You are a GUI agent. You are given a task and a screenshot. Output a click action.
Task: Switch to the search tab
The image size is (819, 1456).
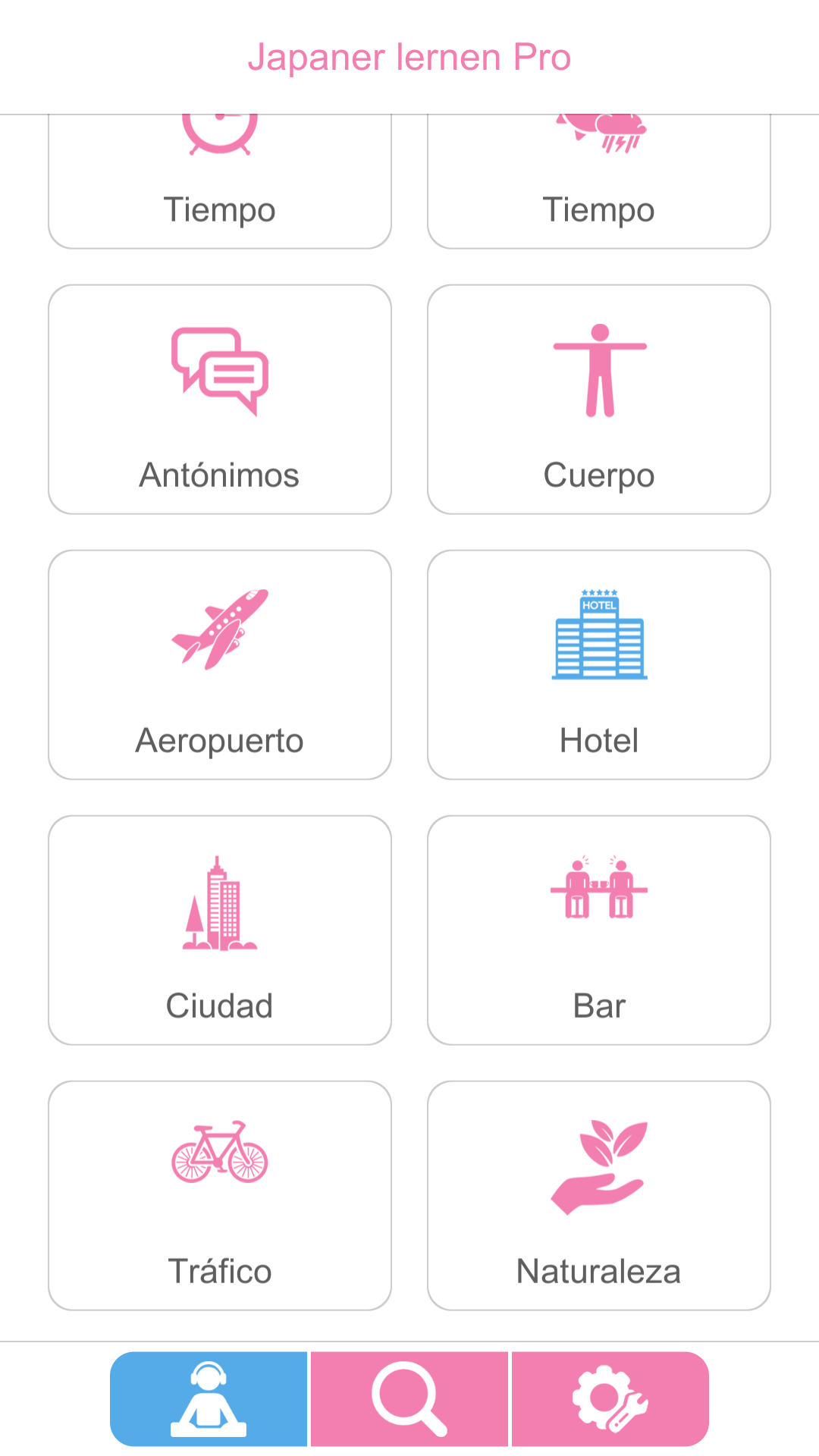click(409, 1399)
